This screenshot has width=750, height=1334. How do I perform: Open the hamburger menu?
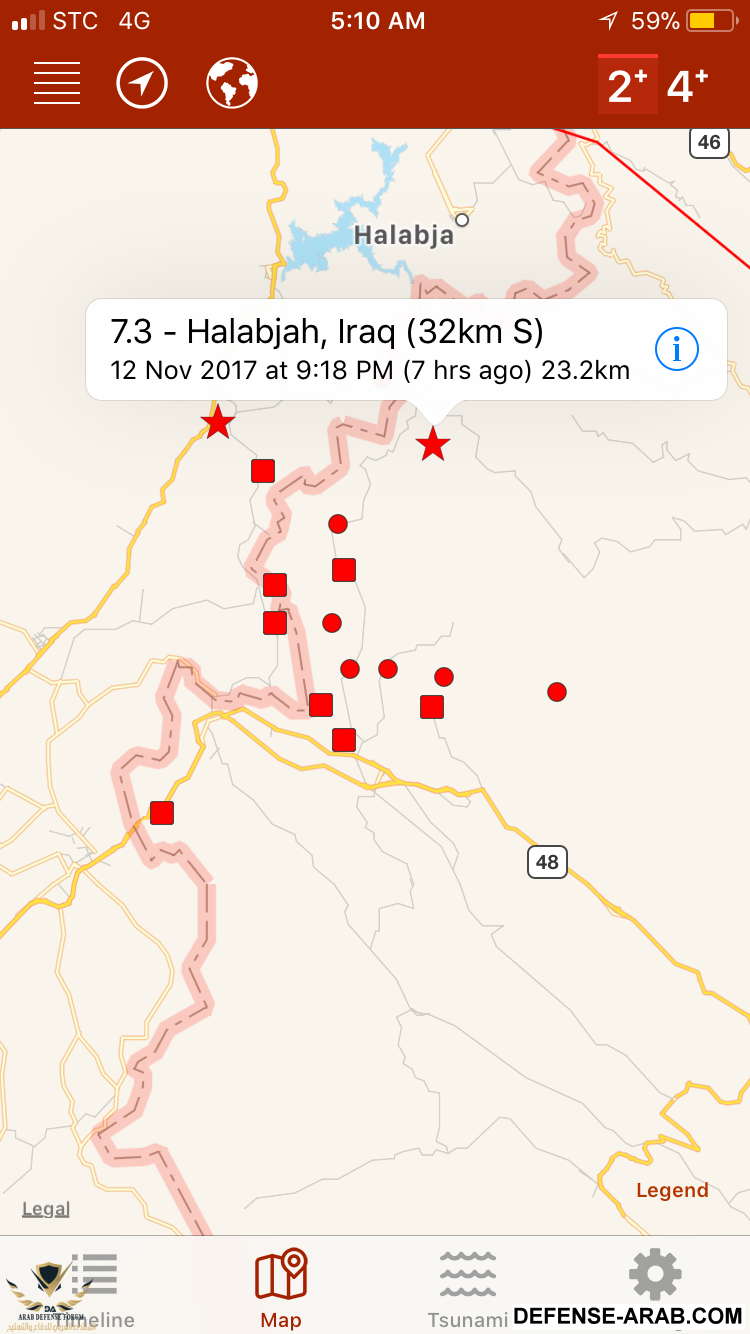tap(57, 83)
